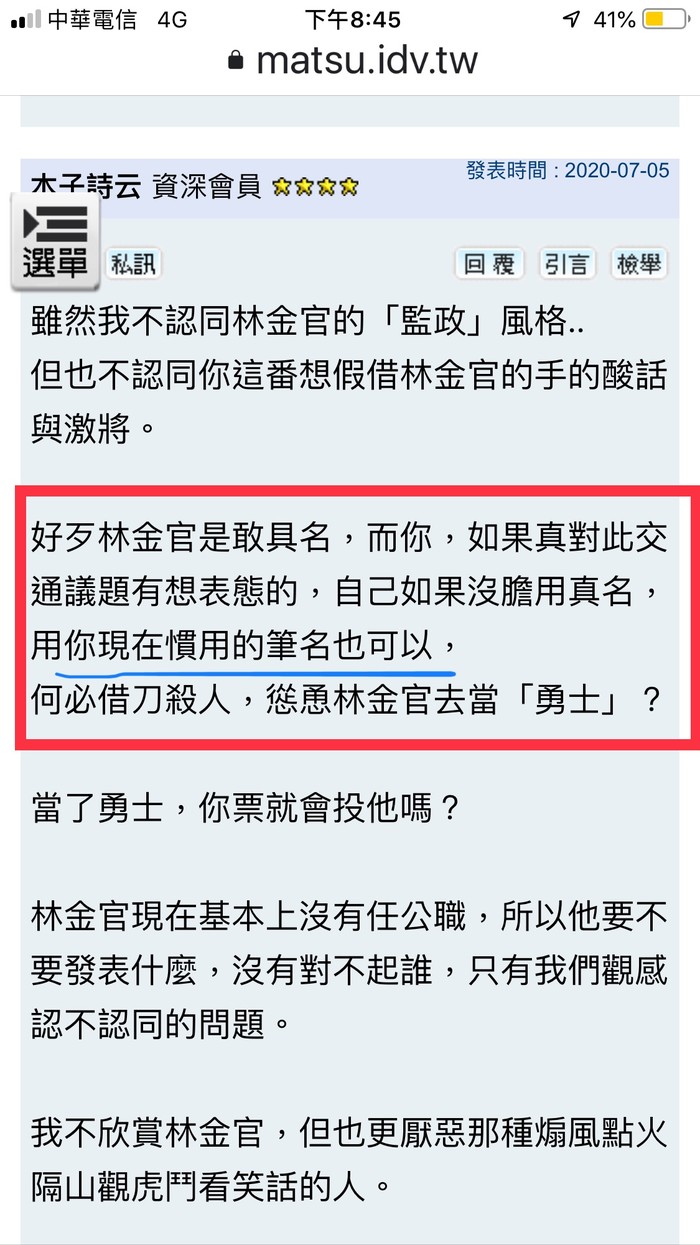
Task: Tap 回覆 to reply to this post
Action: (488, 264)
